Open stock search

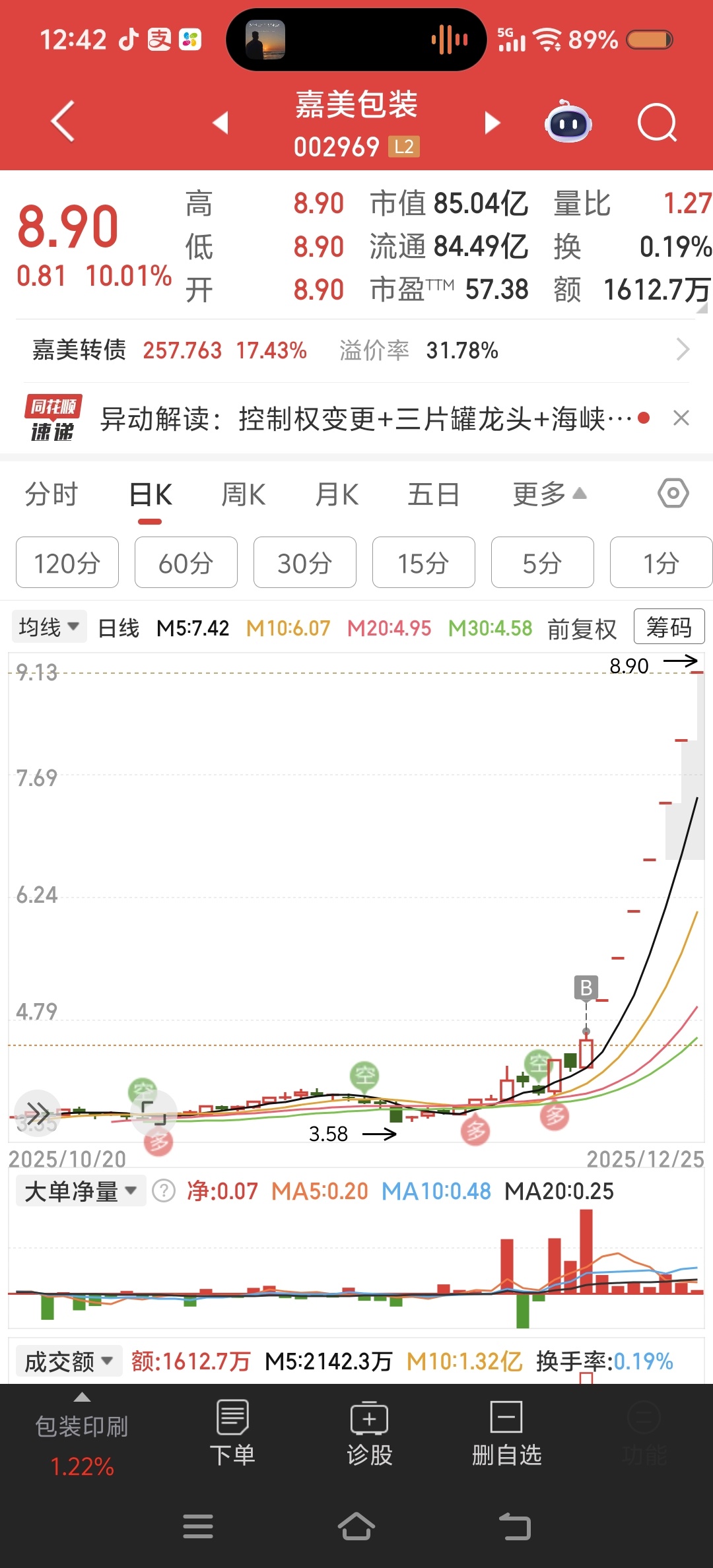(657, 123)
